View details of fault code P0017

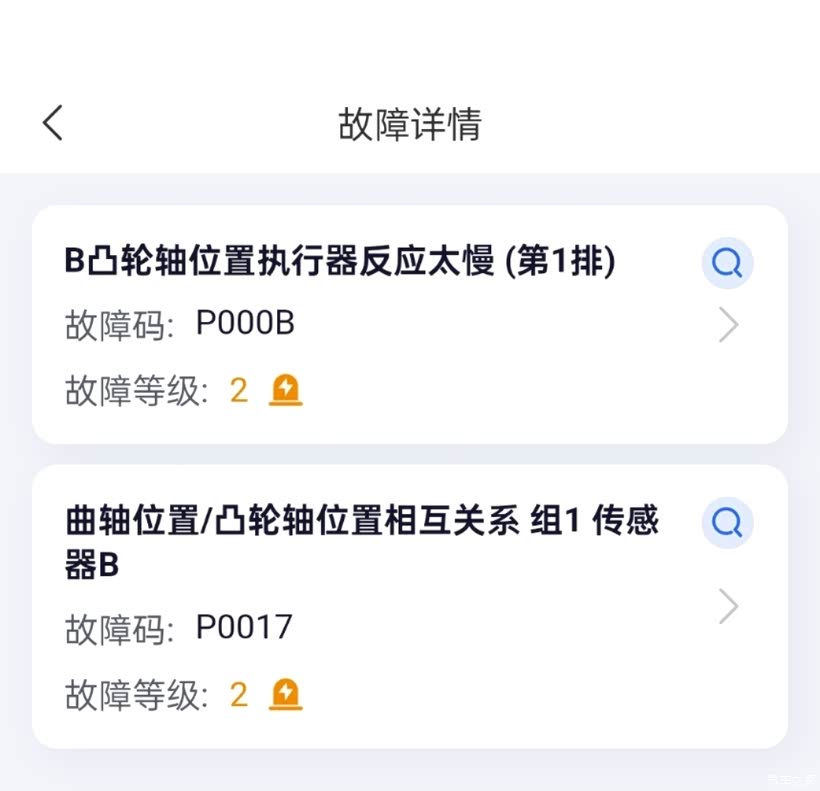[x=728, y=606]
